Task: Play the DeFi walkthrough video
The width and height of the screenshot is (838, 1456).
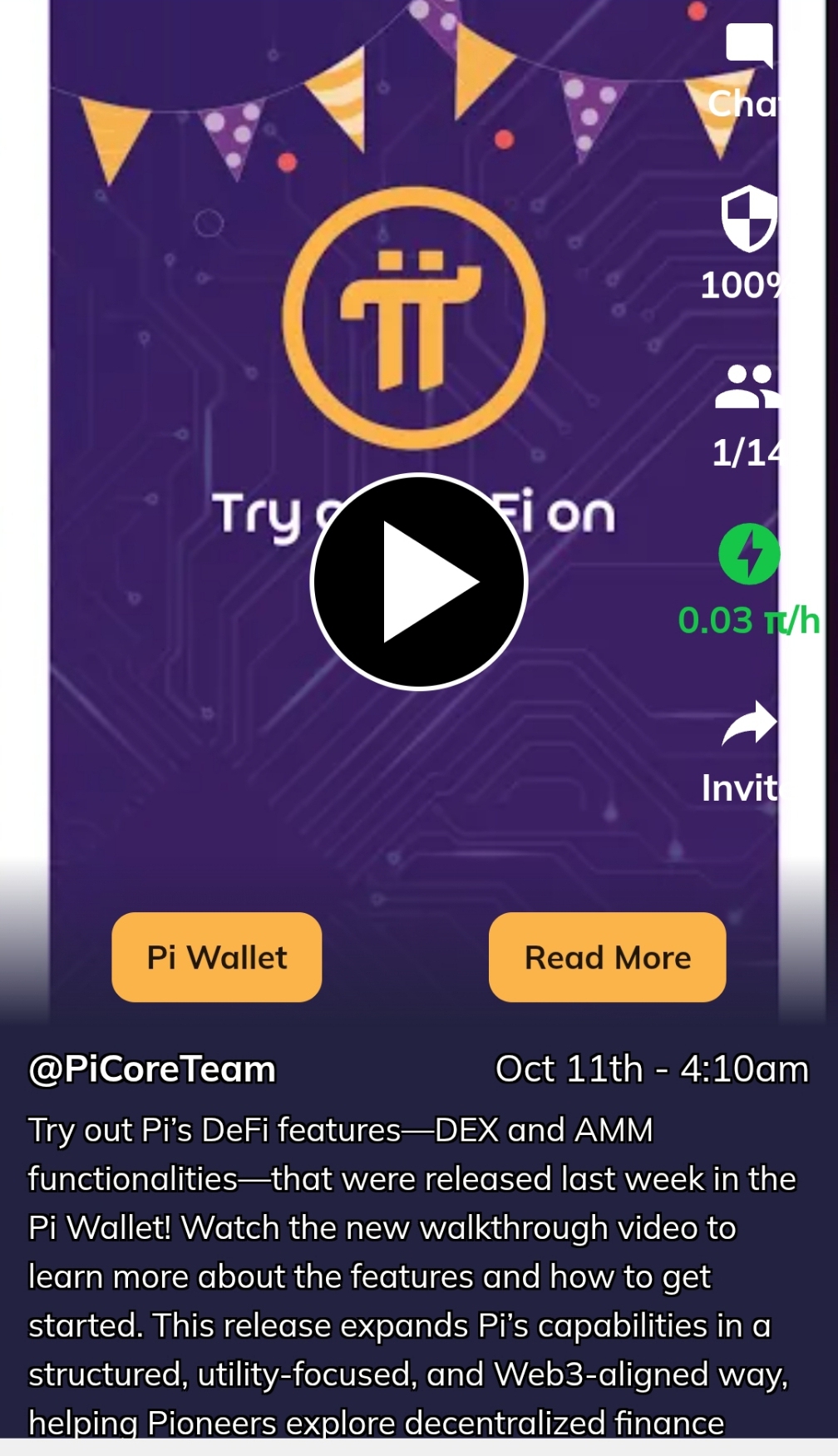Action: pos(419,582)
